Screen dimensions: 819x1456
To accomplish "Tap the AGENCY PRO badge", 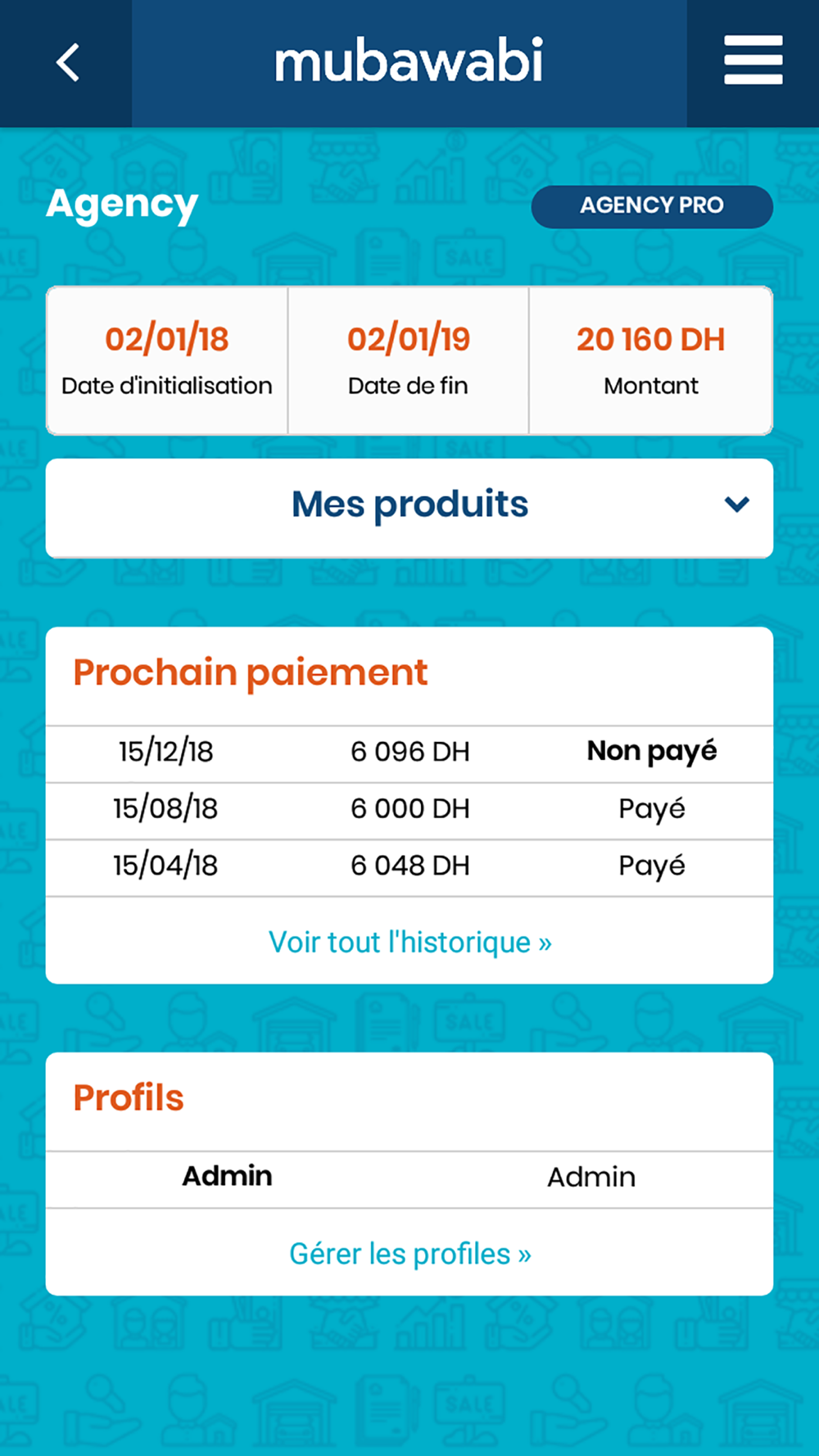I will pos(652,206).
